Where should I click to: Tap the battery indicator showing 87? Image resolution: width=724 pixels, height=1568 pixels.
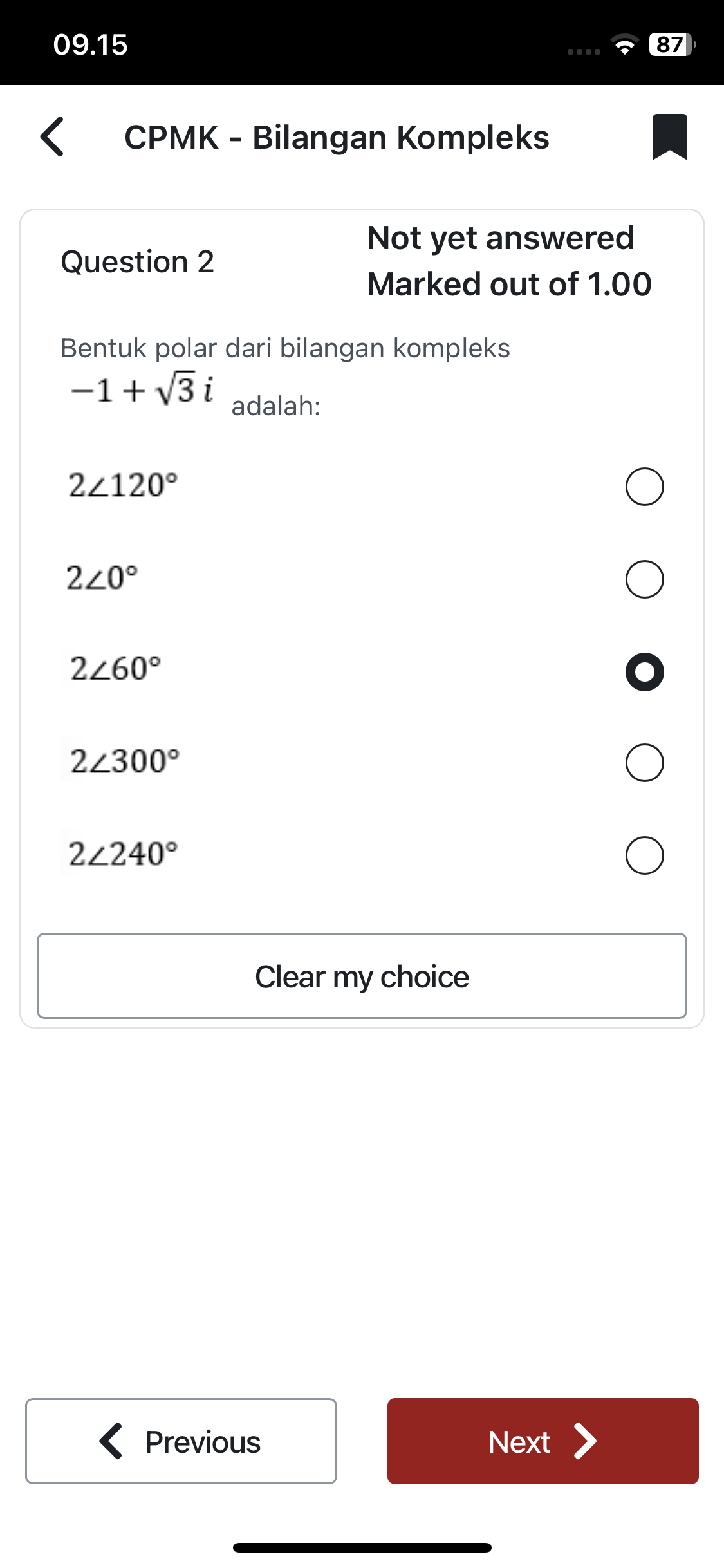click(x=668, y=45)
